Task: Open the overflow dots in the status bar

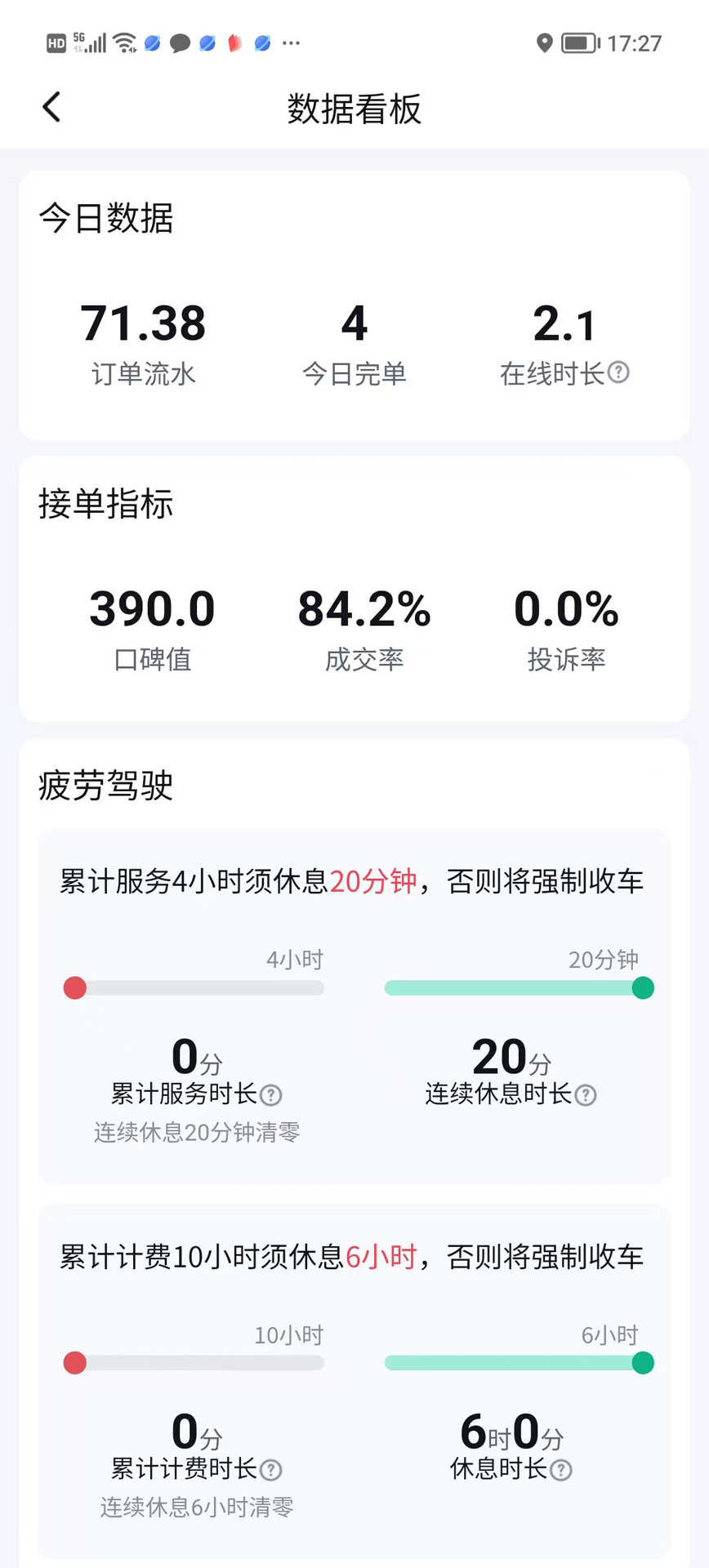Action: [x=291, y=43]
